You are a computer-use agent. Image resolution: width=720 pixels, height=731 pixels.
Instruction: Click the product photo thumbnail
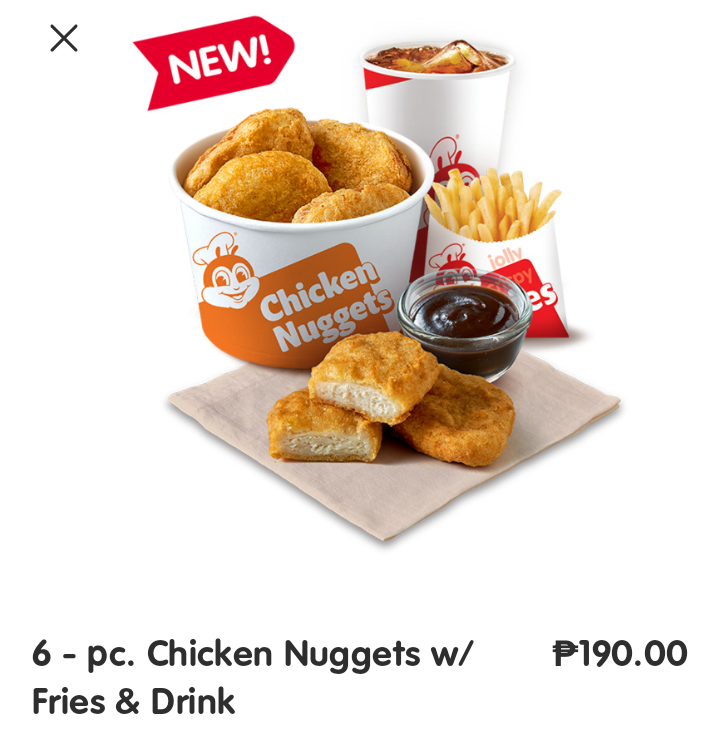pyautogui.click(x=360, y=300)
